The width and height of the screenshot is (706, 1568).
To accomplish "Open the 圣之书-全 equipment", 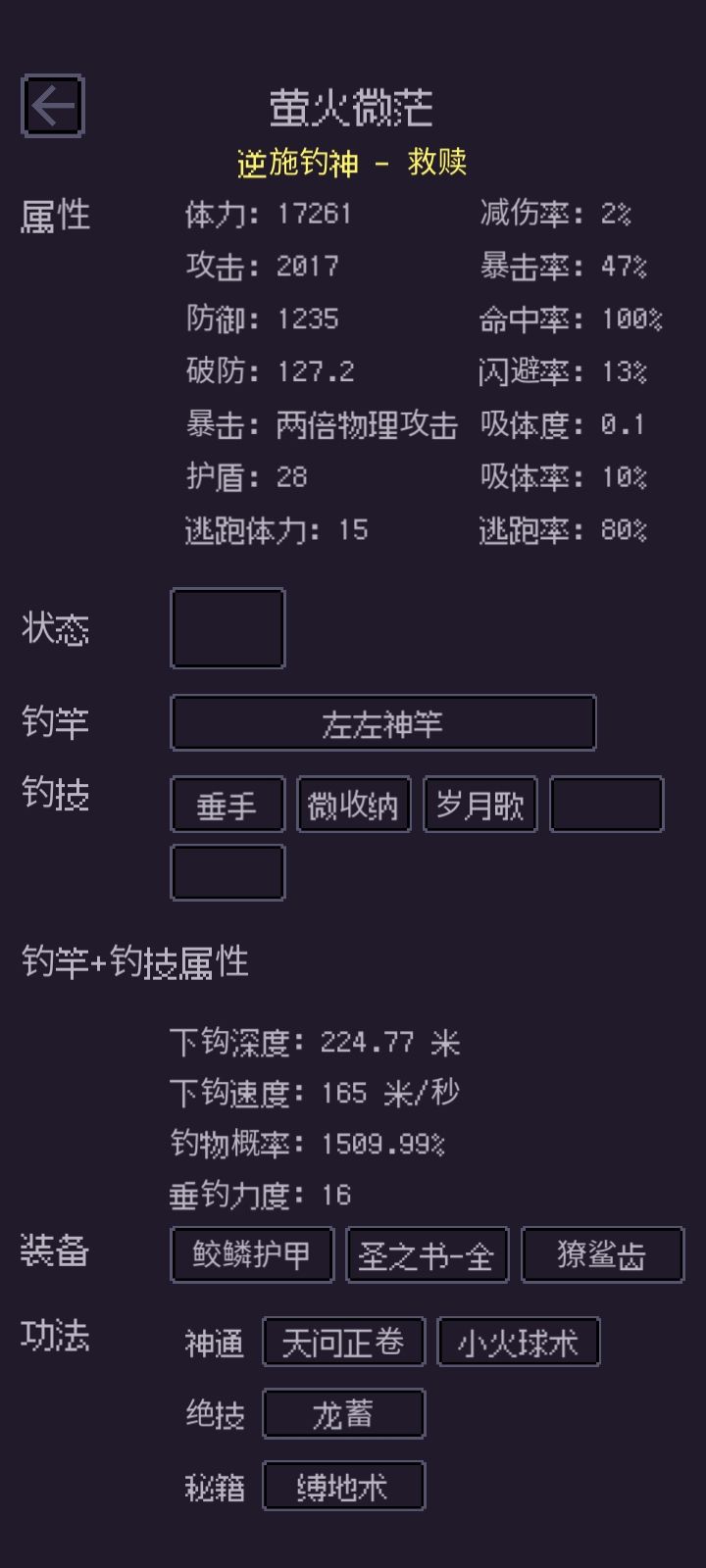I will (428, 1254).
